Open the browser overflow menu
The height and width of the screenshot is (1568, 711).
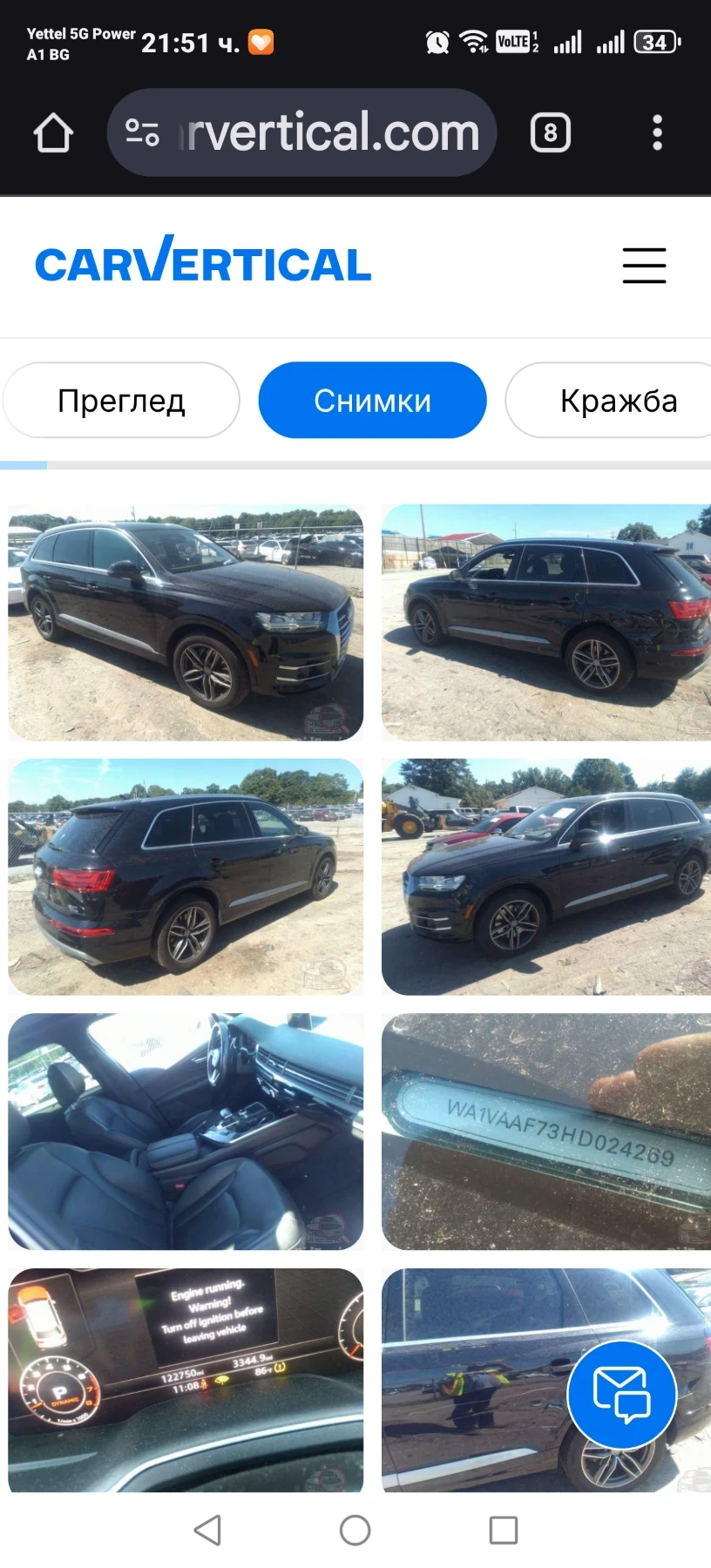coord(657,133)
